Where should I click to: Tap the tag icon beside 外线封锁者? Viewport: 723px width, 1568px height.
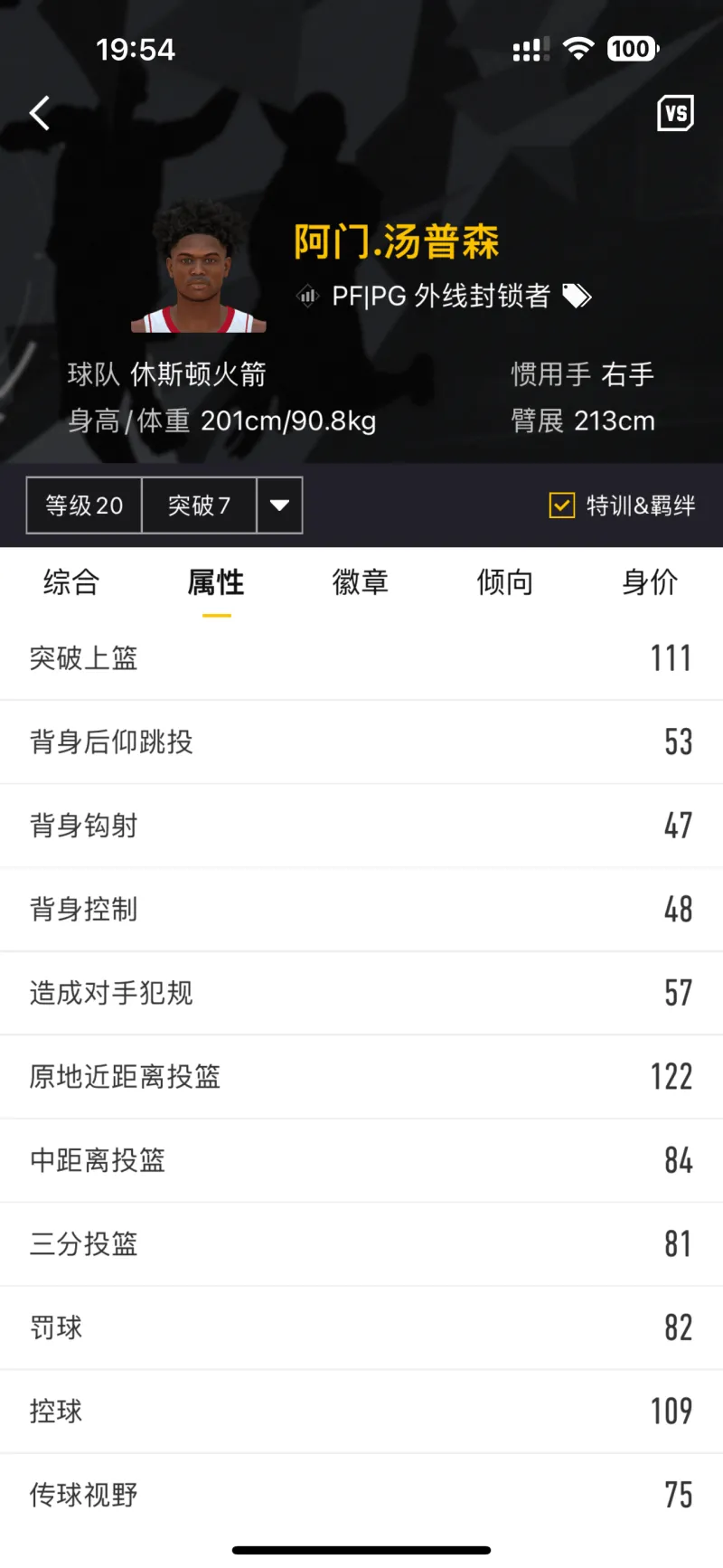(577, 296)
